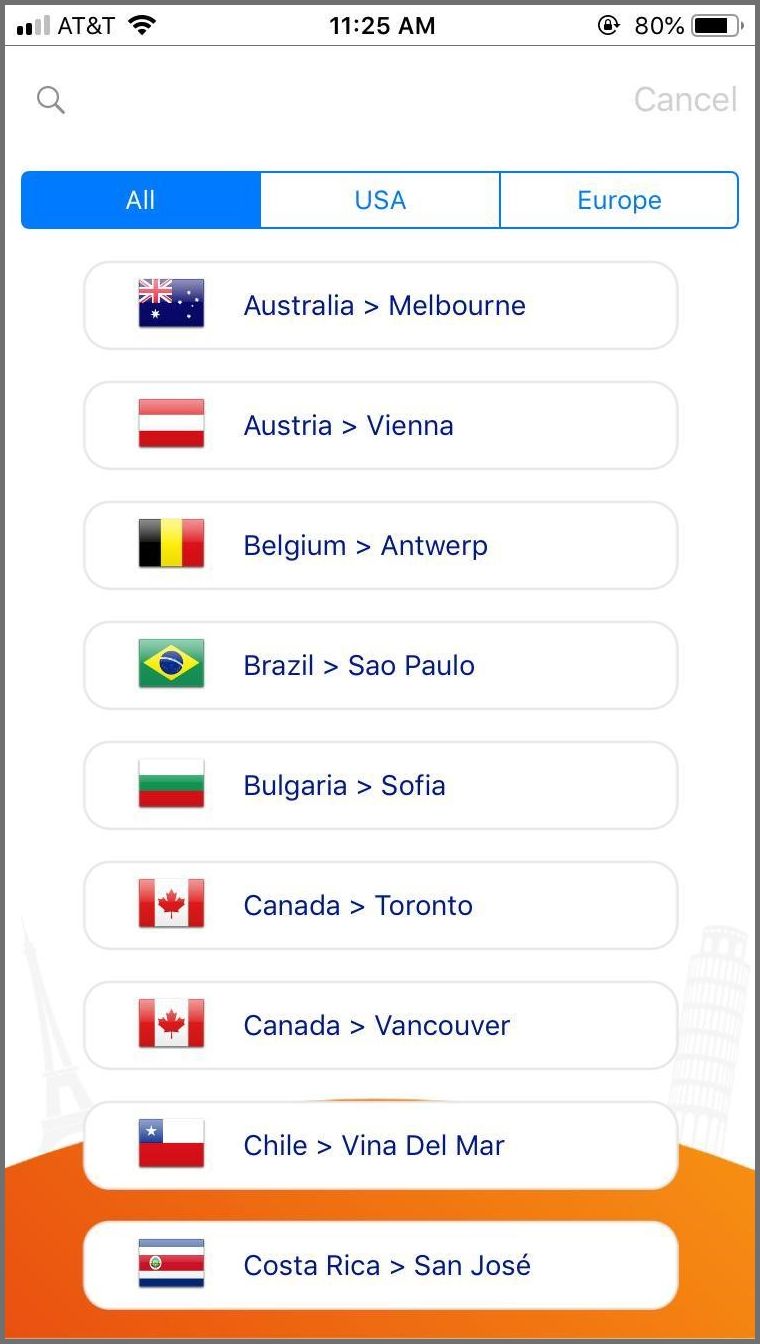
Task: Cancel the server selection
Action: click(685, 100)
